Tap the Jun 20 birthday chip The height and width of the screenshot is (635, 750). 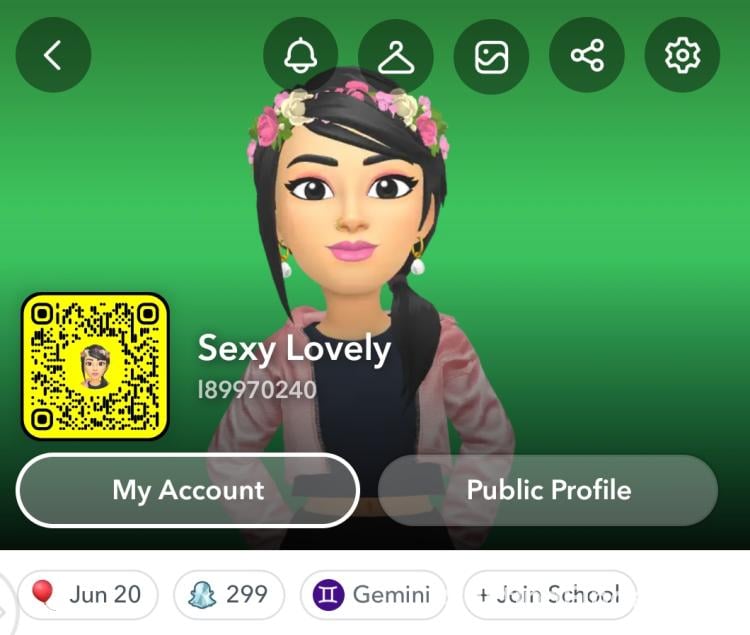point(87,595)
